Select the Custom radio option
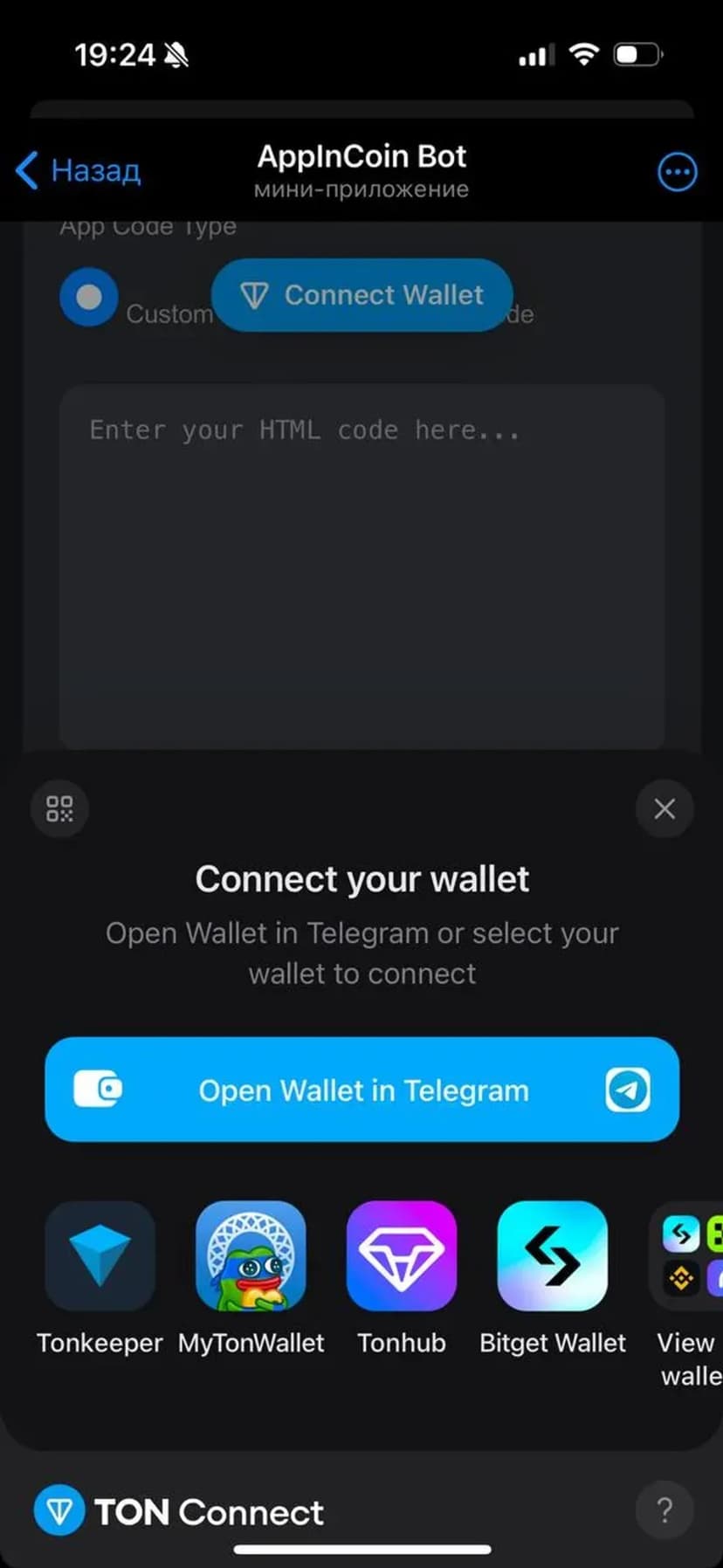Image resolution: width=723 pixels, height=1568 pixels. (88, 298)
